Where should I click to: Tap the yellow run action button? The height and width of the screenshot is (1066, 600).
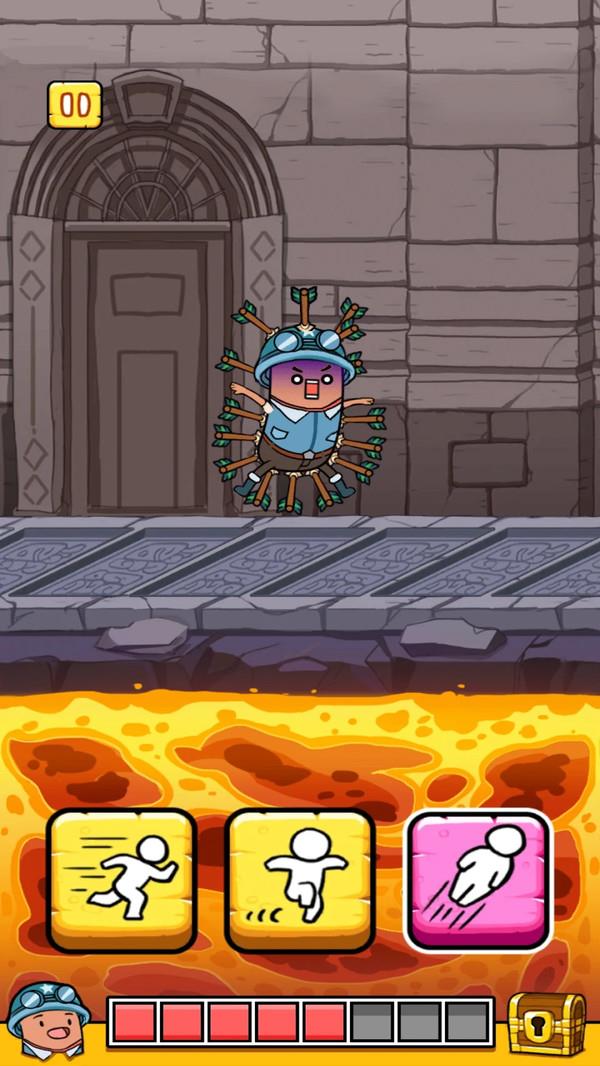(122, 878)
